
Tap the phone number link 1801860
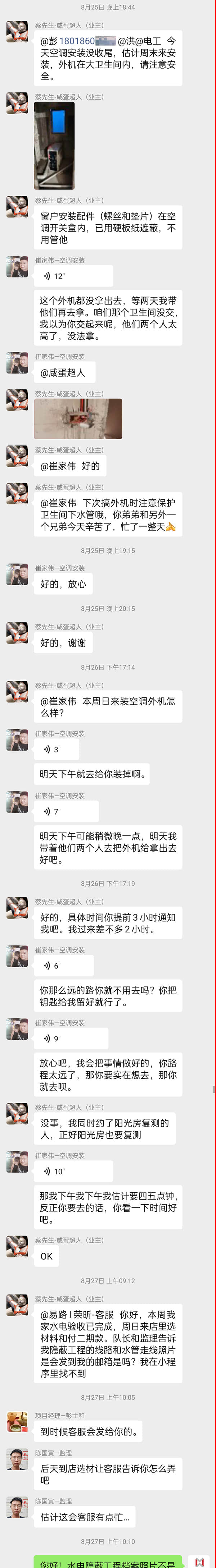(x=77, y=41)
